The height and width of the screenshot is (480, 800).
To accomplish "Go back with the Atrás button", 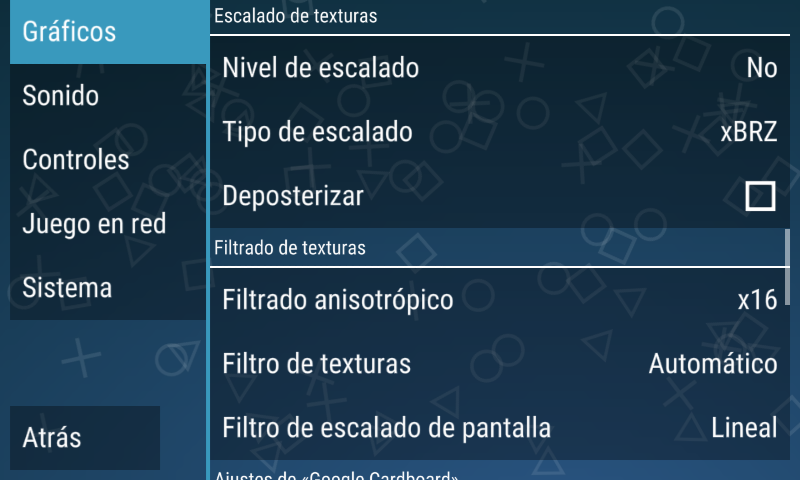I will point(85,438).
